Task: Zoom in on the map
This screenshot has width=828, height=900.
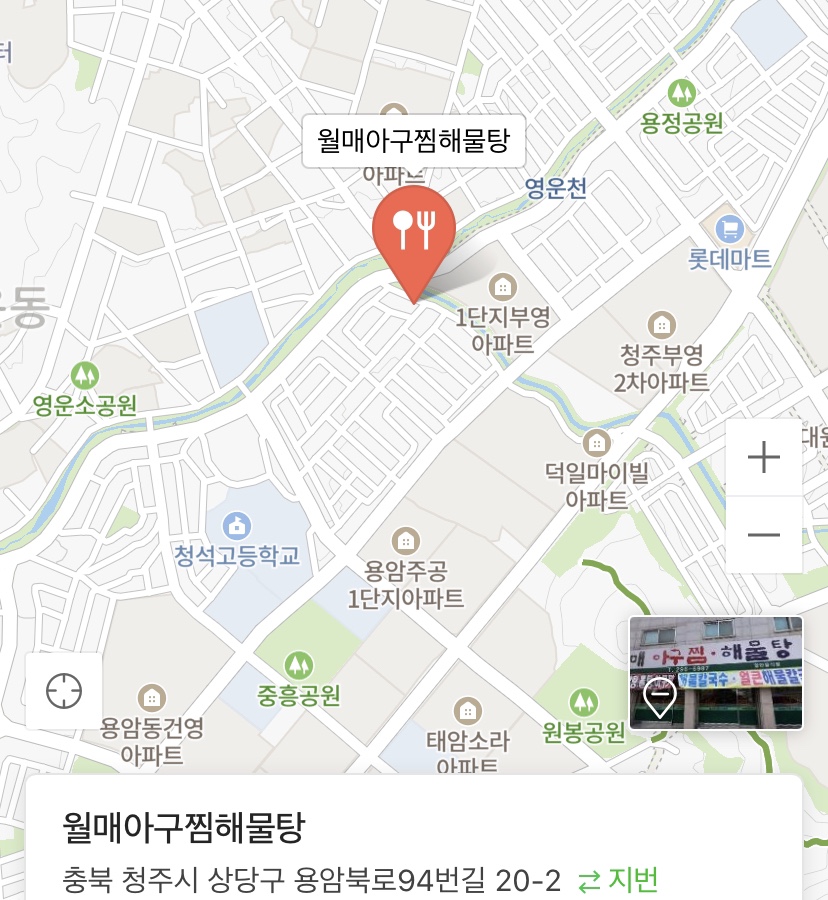Action: 763,458
